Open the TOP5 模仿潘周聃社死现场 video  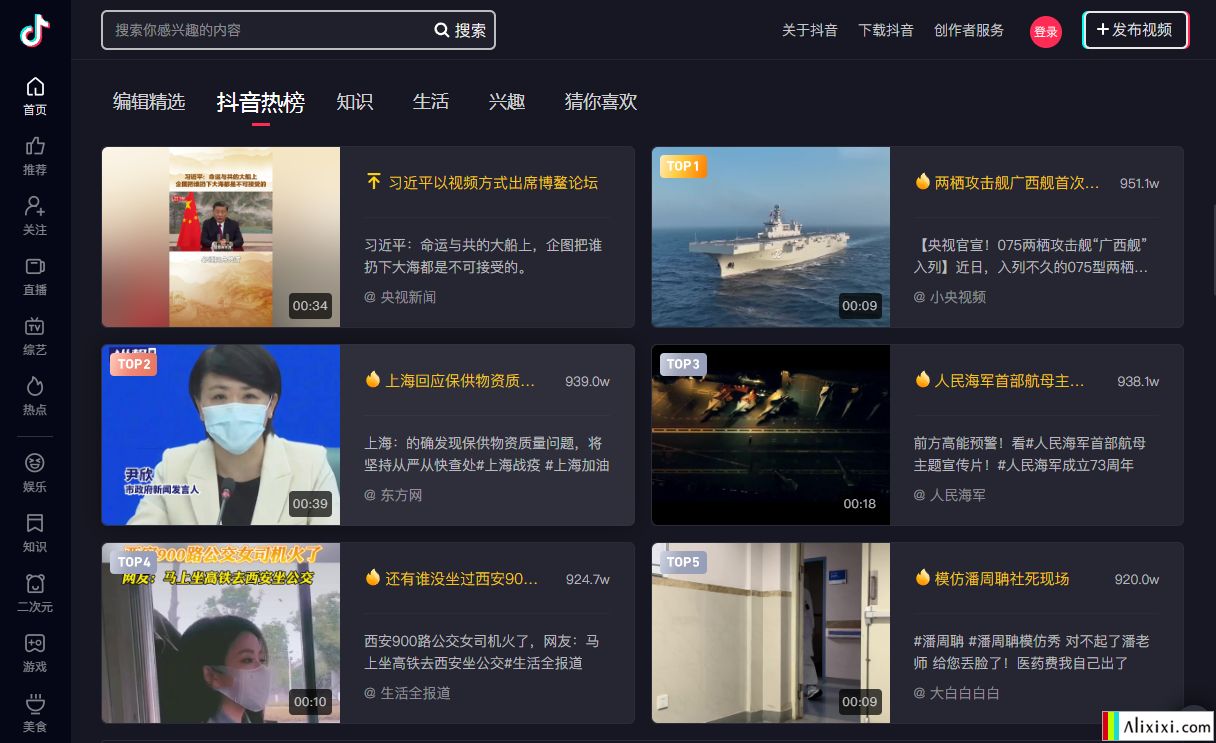770,633
